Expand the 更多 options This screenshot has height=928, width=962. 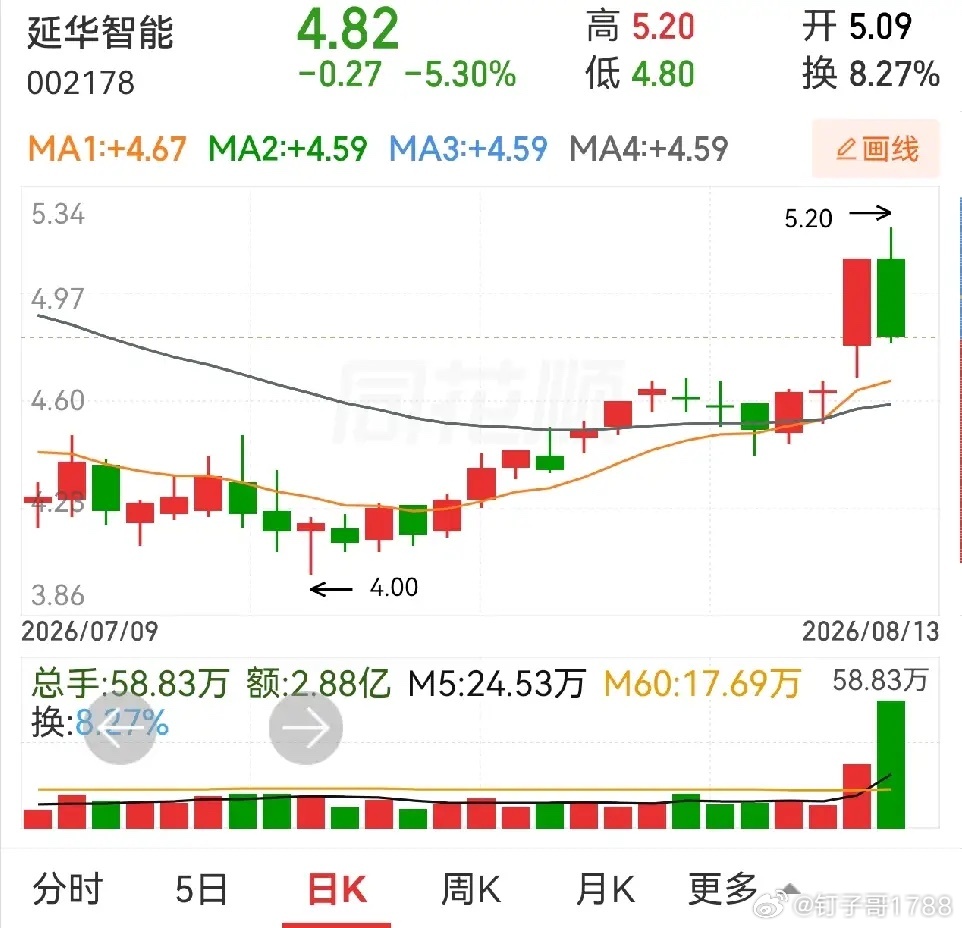pyautogui.click(x=723, y=889)
